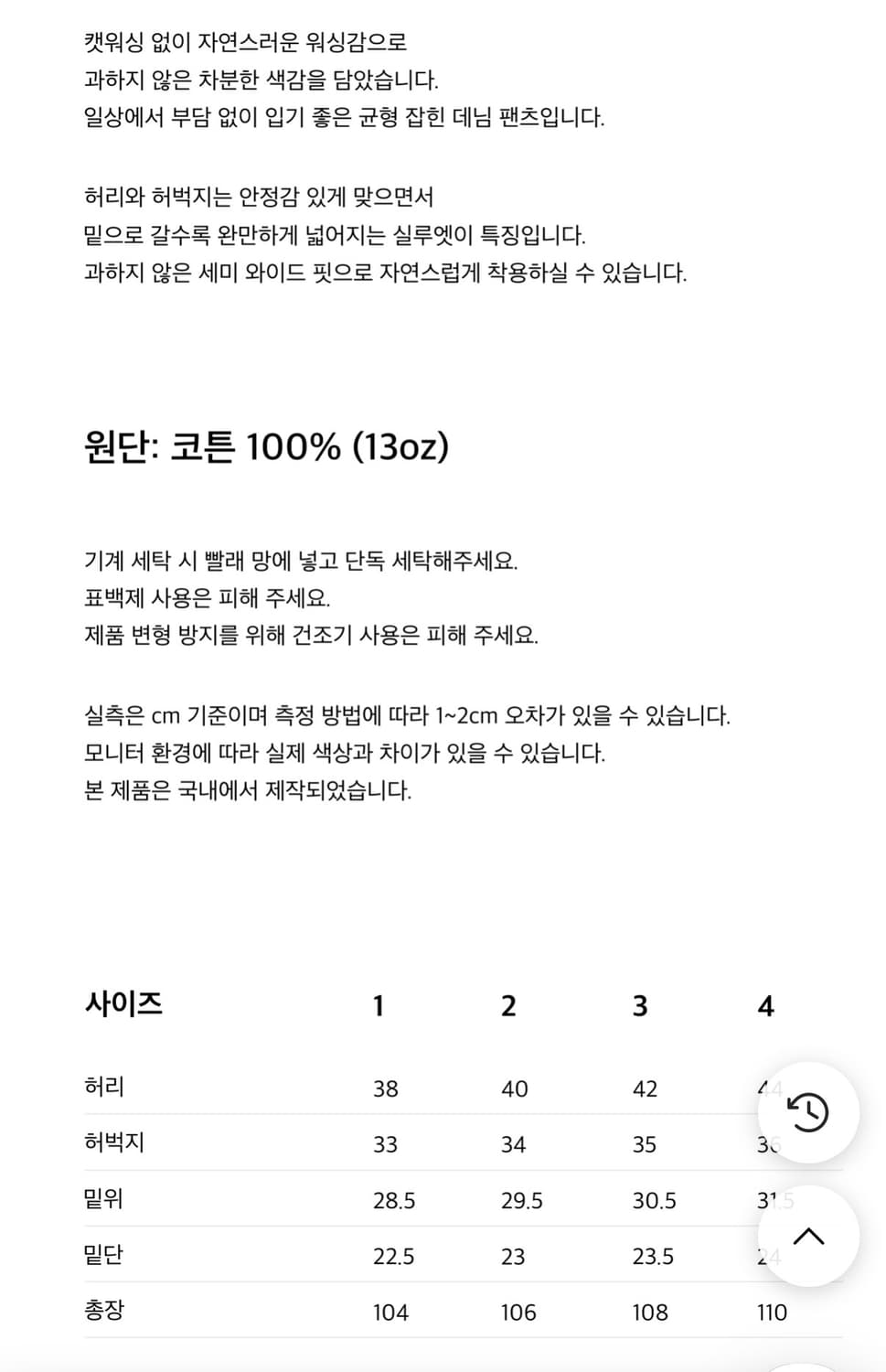The height and width of the screenshot is (1372, 886).
Task: Select the 허리 measurement row label
Action: pos(102,1087)
